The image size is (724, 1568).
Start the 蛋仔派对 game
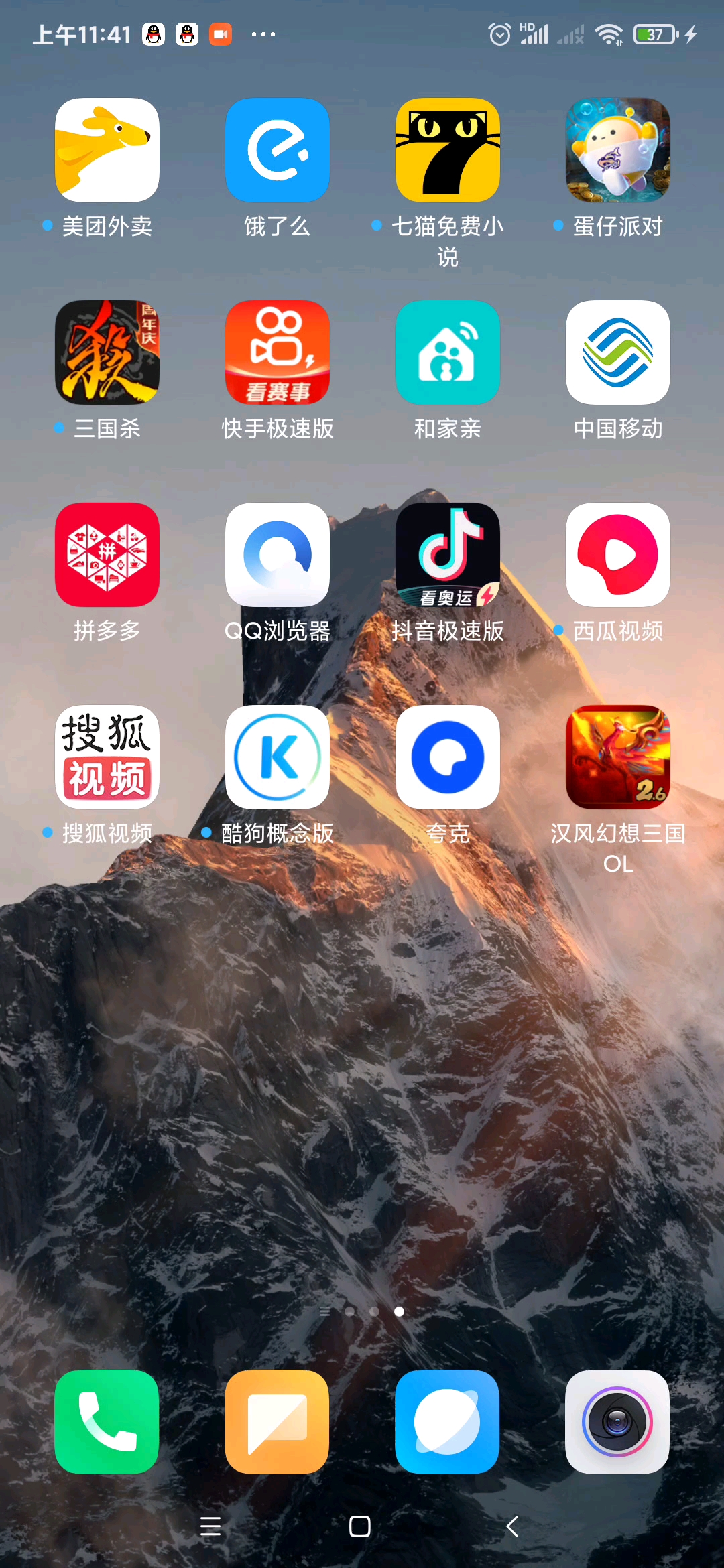coord(618,150)
